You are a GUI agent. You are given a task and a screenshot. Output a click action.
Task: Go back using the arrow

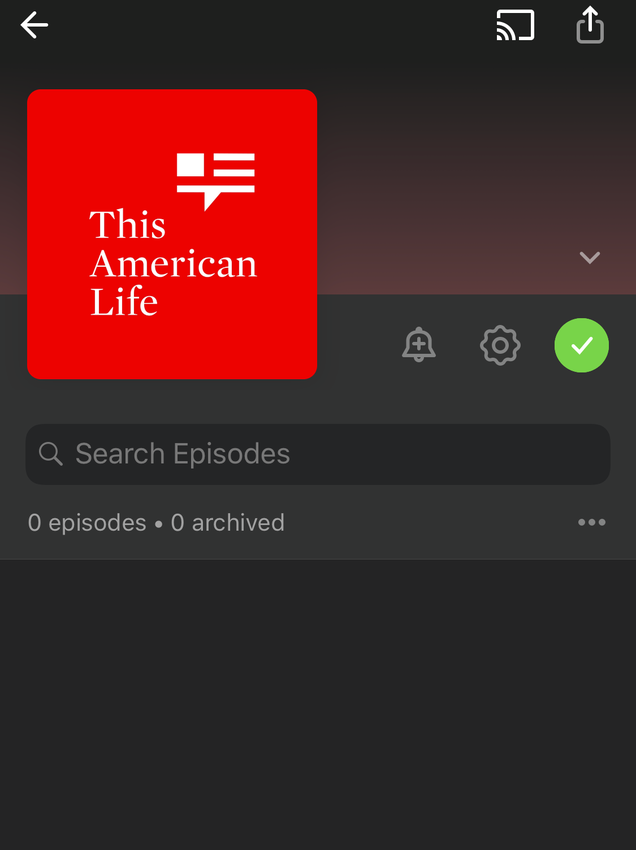34,26
